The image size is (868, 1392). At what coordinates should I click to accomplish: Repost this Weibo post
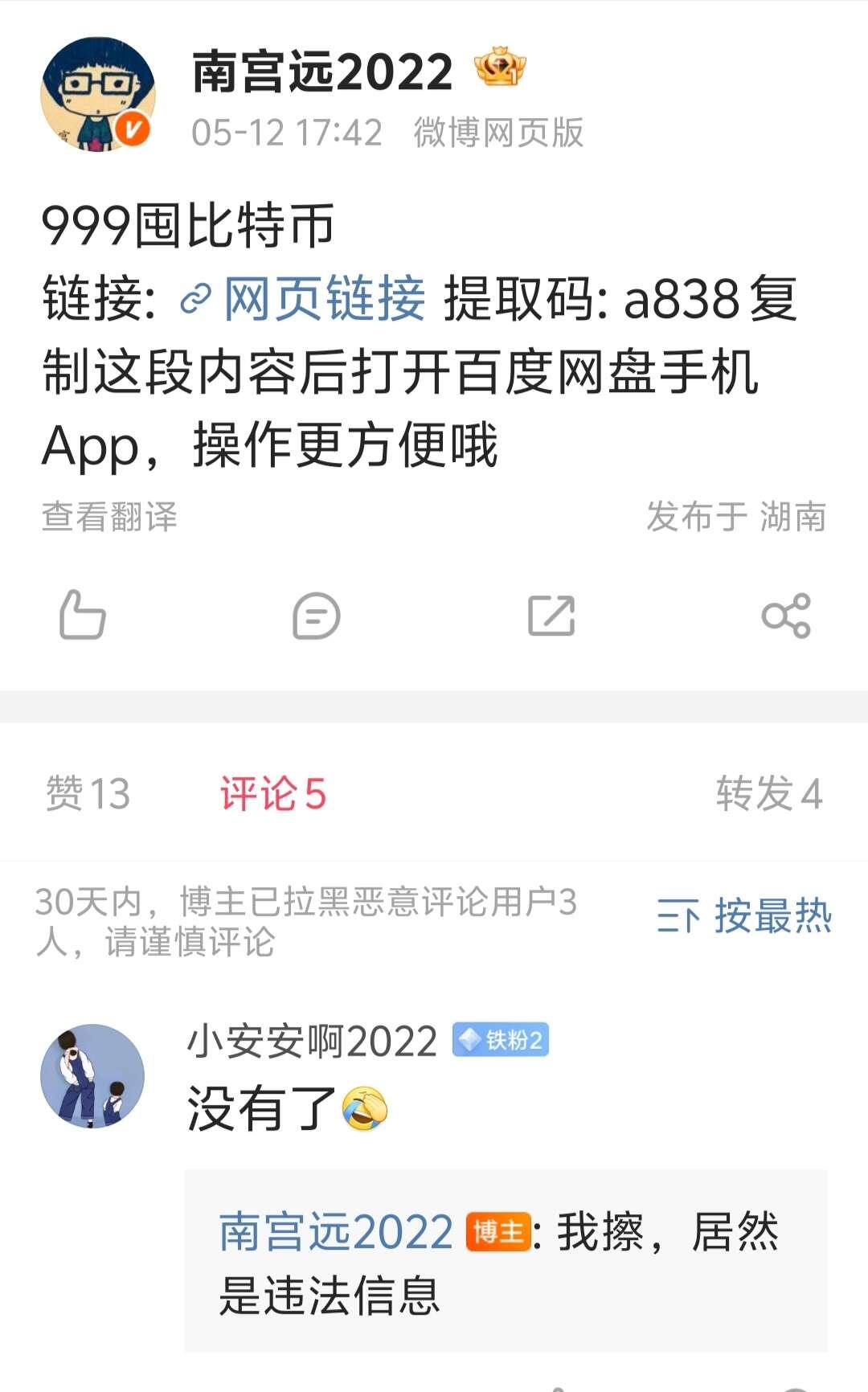[551, 616]
